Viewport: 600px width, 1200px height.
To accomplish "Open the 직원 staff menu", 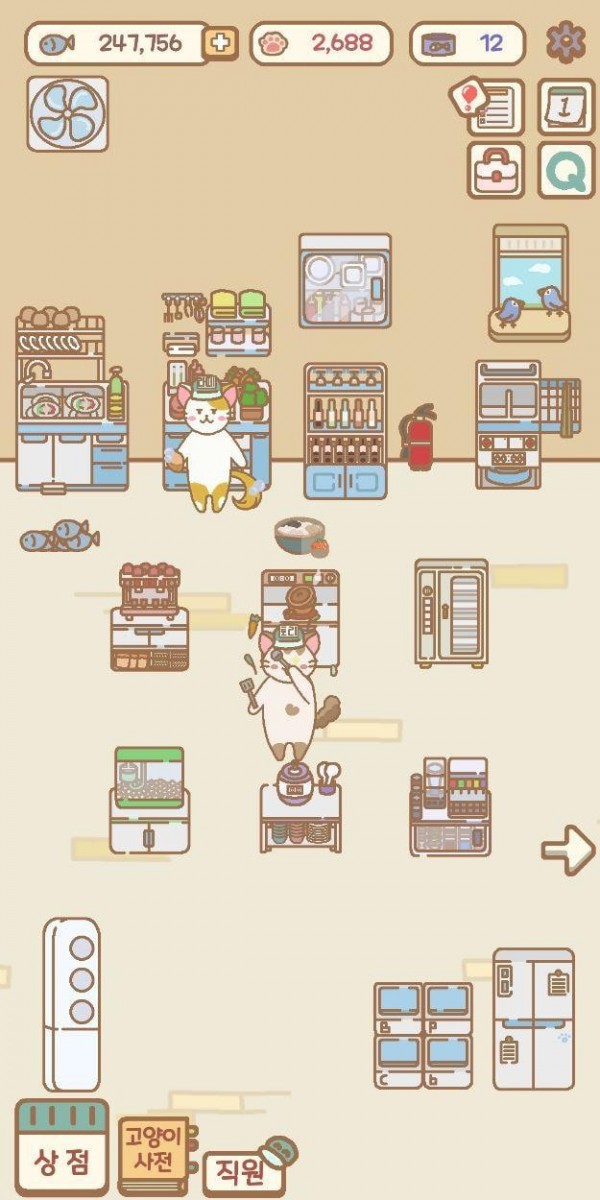I will click(245, 1170).
